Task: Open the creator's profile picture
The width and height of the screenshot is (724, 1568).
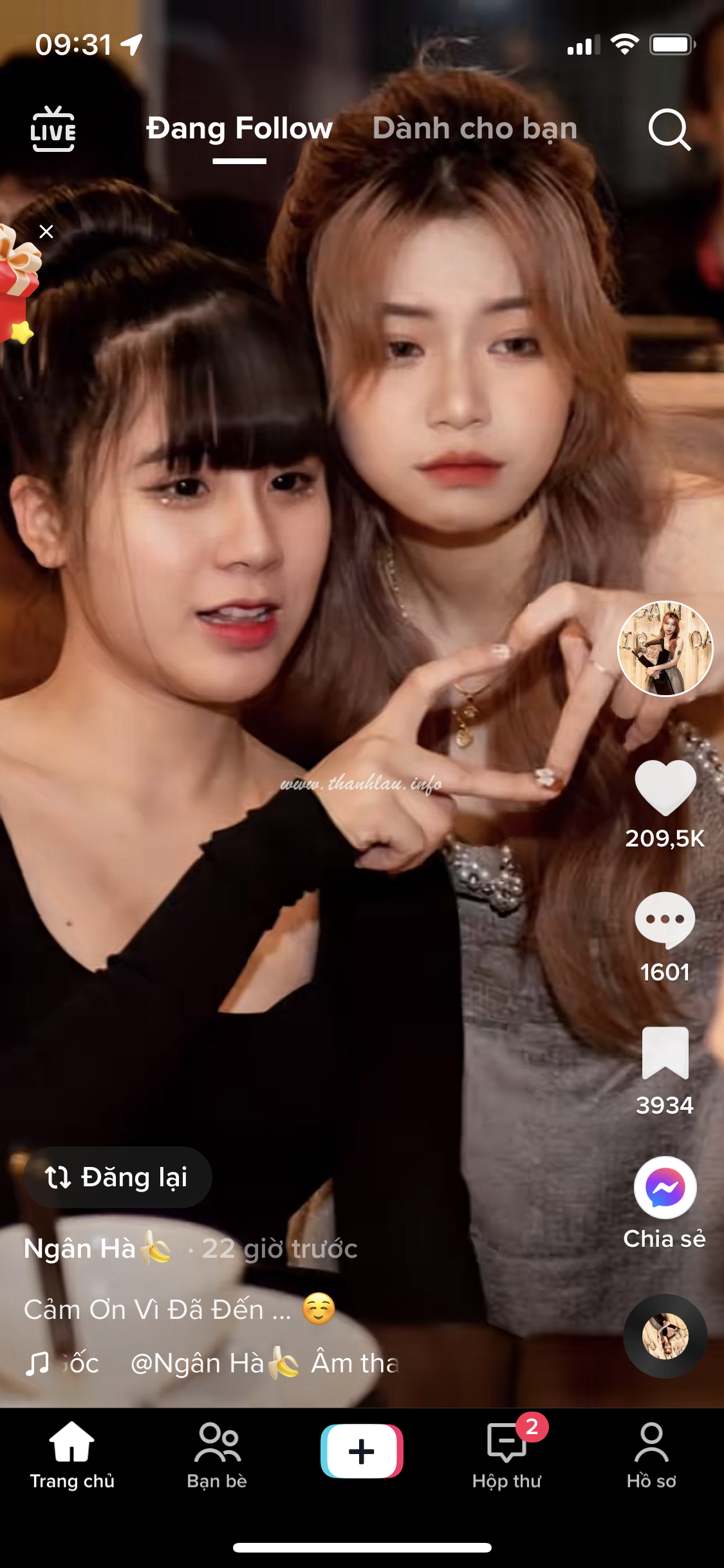Action: click(665, 648)
